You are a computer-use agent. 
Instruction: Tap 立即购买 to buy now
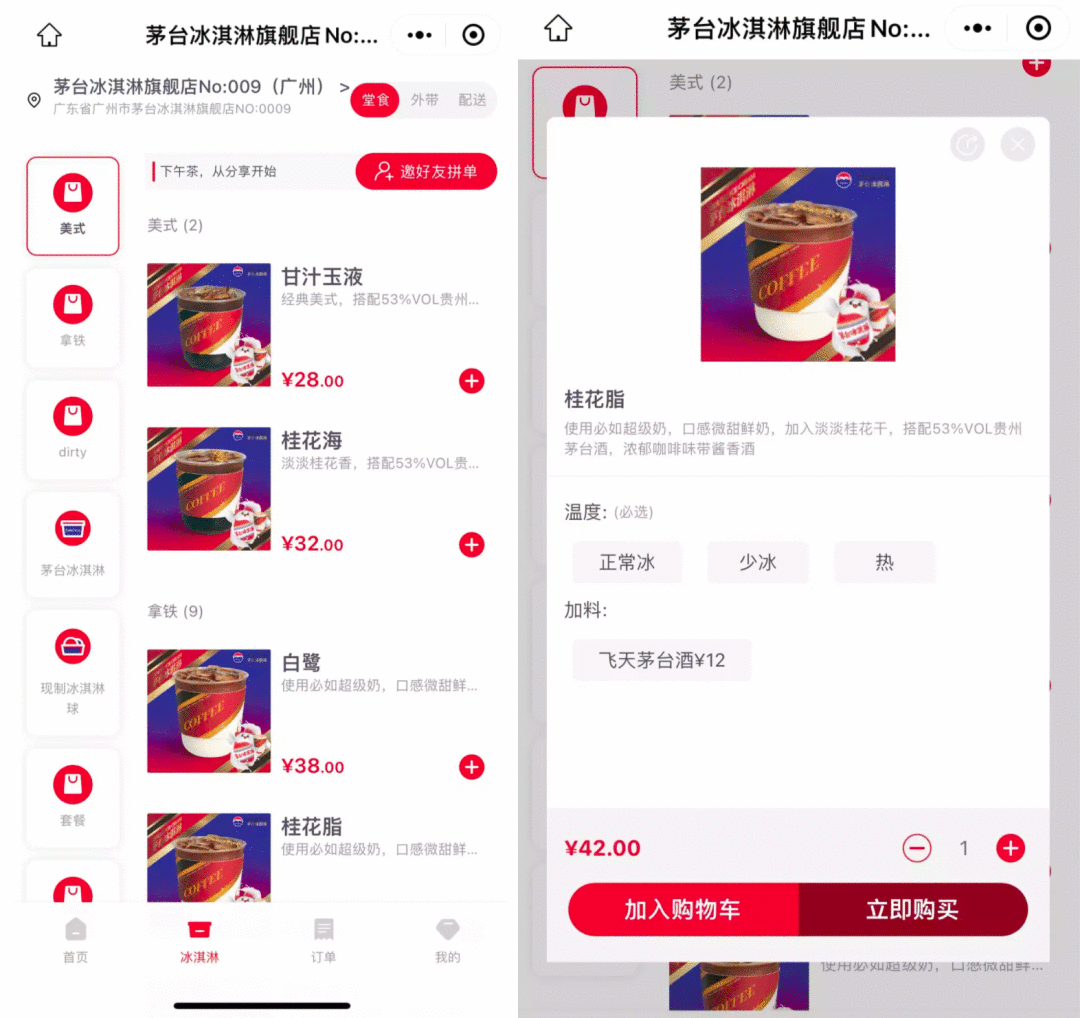(912, 910)
